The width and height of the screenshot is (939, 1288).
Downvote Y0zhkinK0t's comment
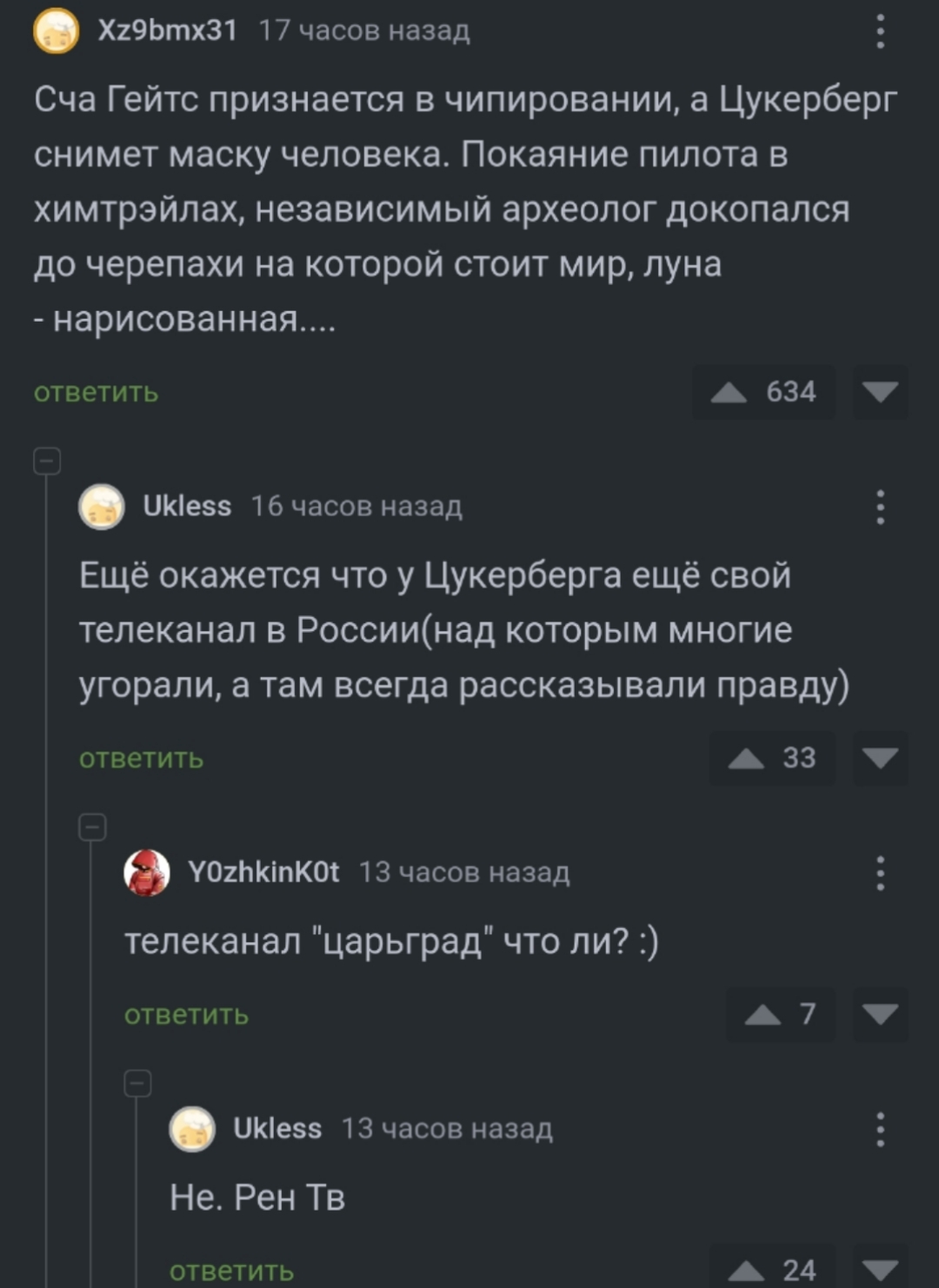(x=880, y=1014)
